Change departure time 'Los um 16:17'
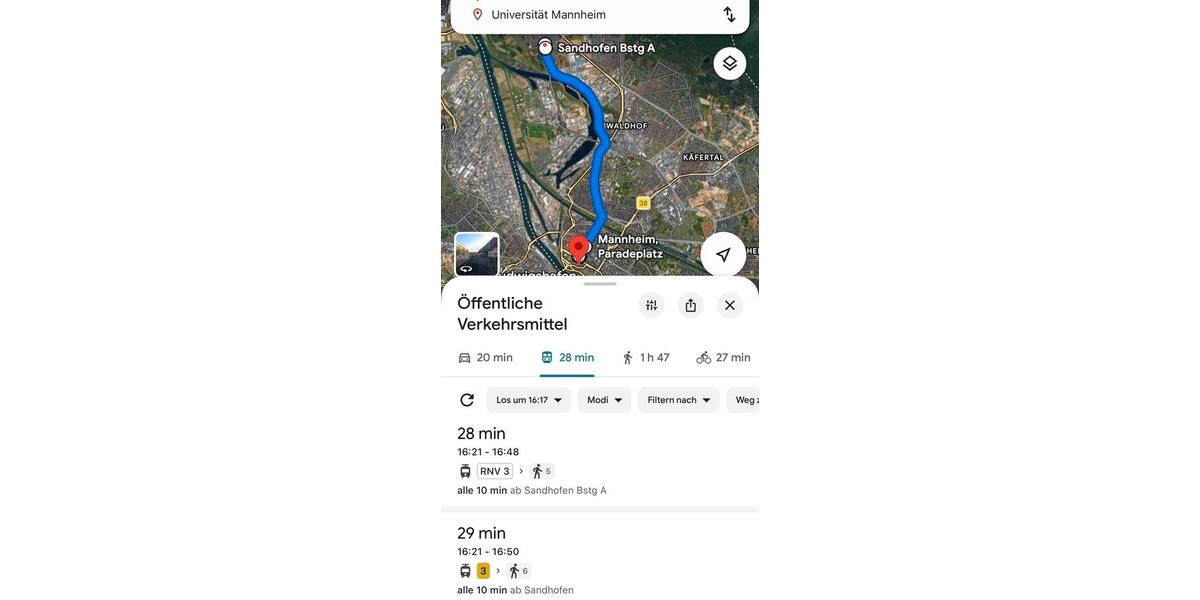 [x=529, y=400]
